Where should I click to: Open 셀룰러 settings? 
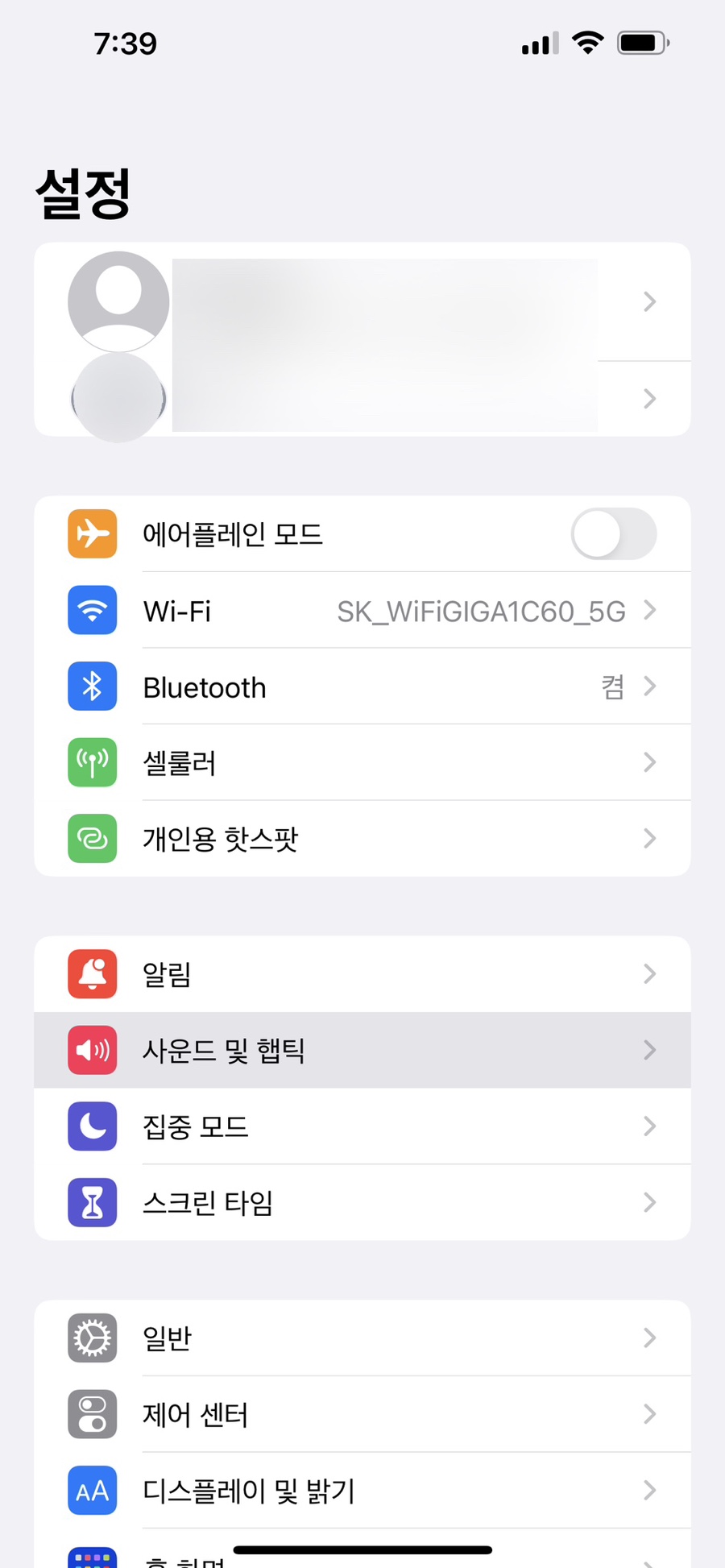pyautogui.click(x=362, y=762)
